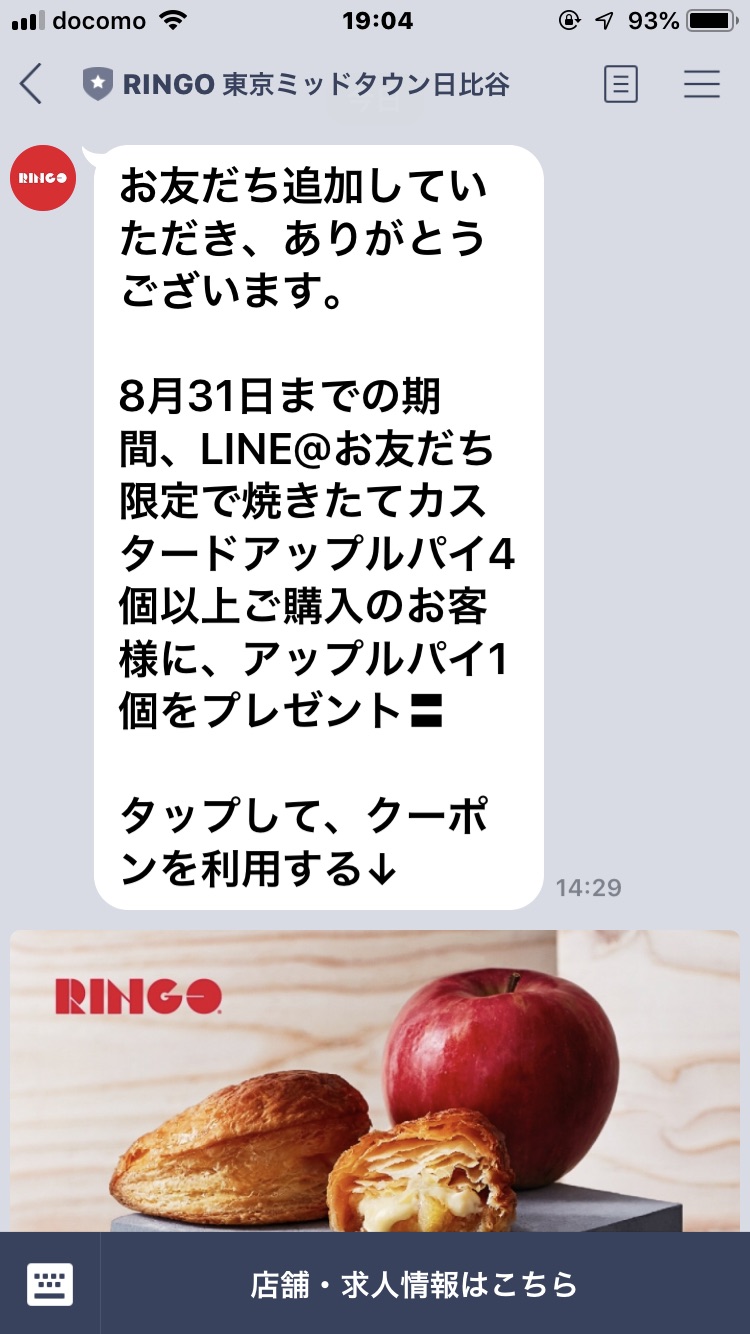Go back from the RINGO chat
Image resolution: width=750 pixels, height=1334 pixels.
pyautogui.click(x=31, y=85)
